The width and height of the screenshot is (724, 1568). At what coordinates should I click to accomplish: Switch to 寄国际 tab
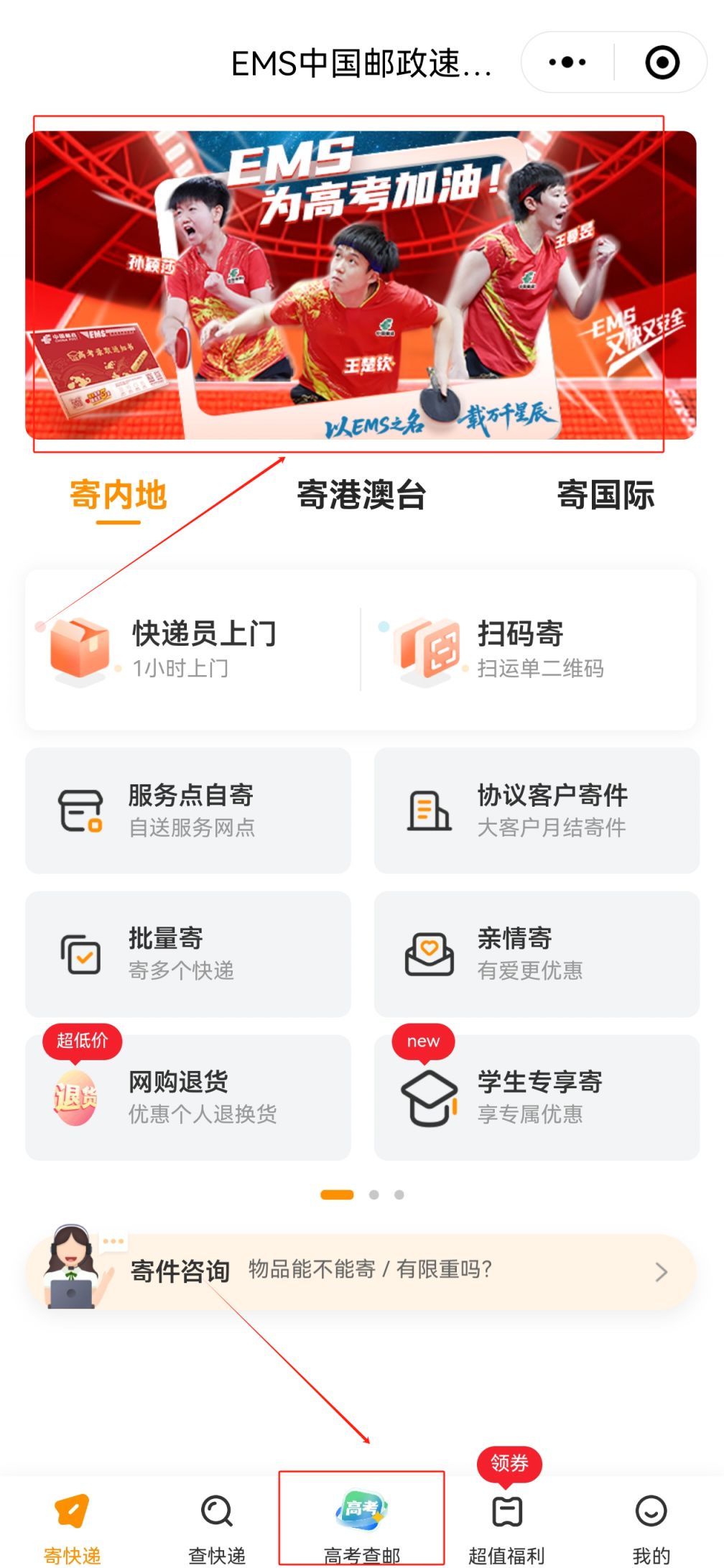click(x=605, y=495)
